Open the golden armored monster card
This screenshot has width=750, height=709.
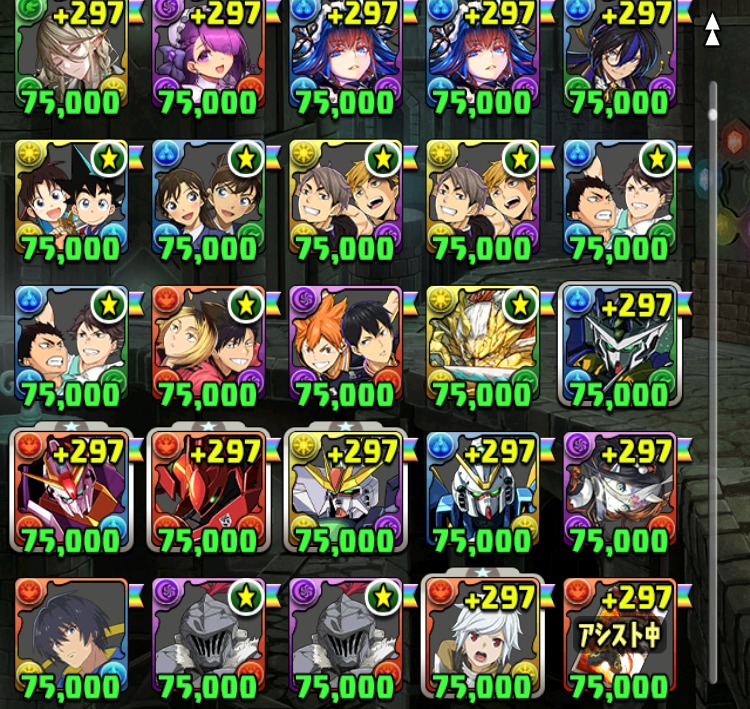point(483,345)
